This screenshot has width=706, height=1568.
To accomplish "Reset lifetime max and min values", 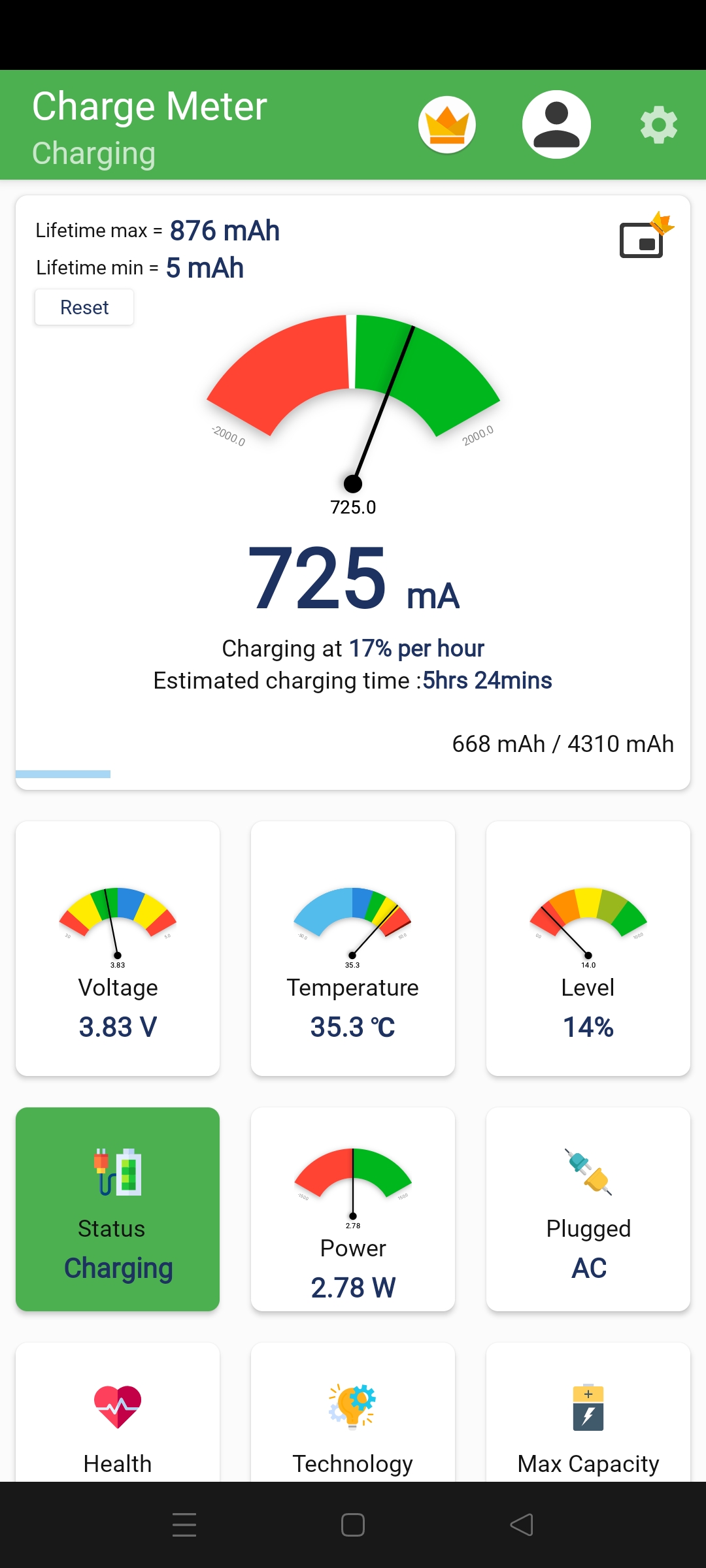I will point(84,307).
